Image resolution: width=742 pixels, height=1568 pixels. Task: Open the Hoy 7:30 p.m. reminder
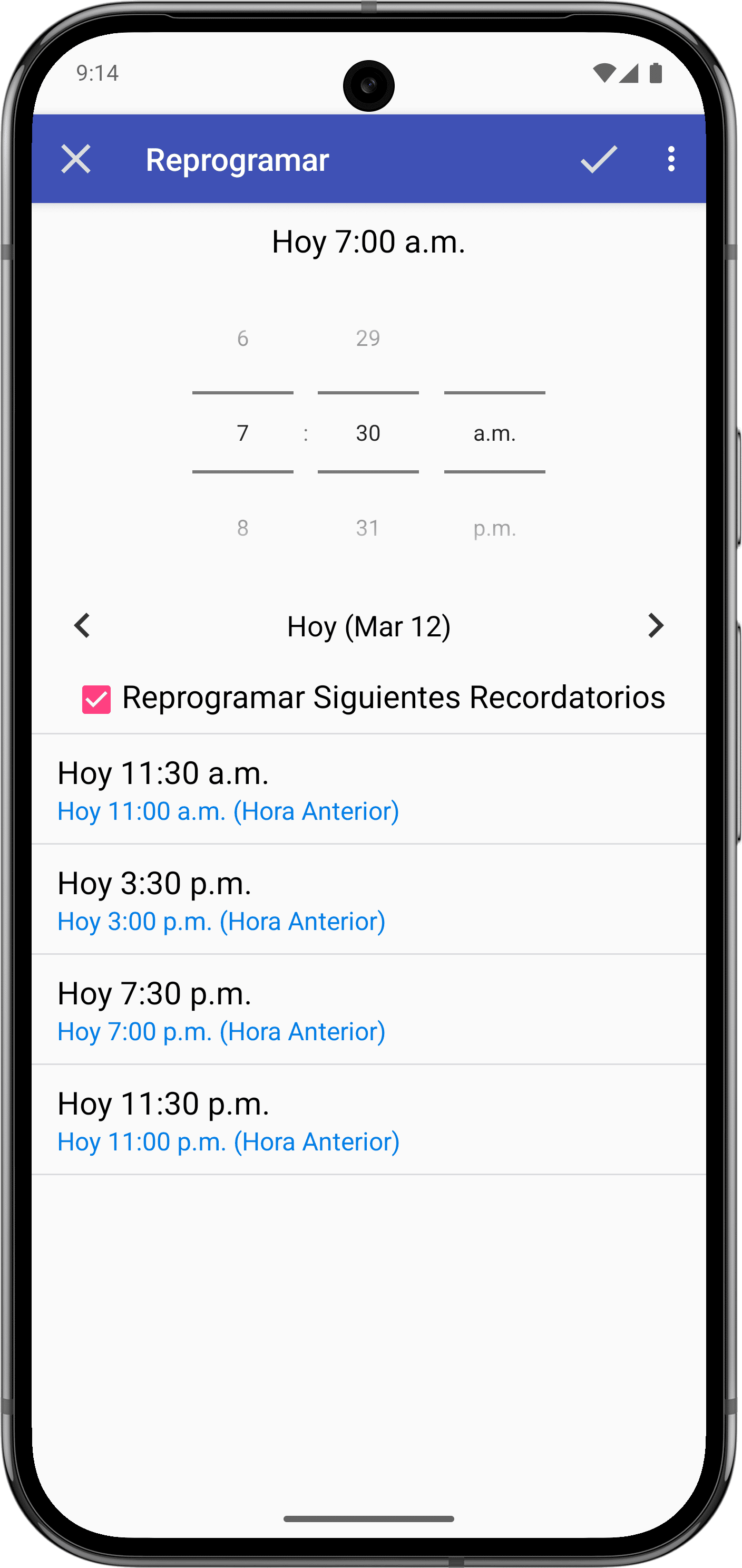click(368, 1010)
